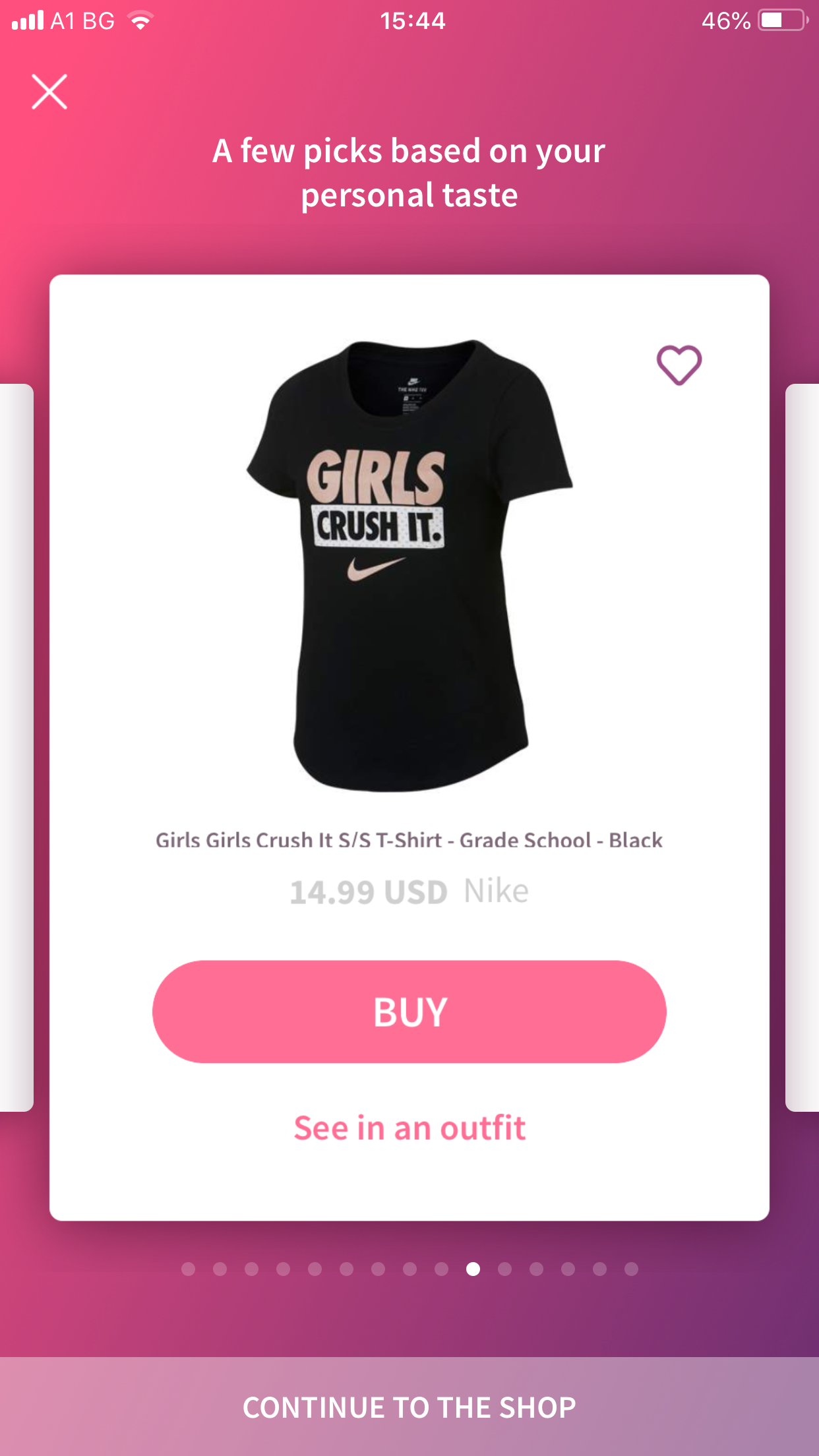The height and width of the screenshot is (1456, 819).
Task: Close the personal picks screen
Action: (x=49, y=91)
